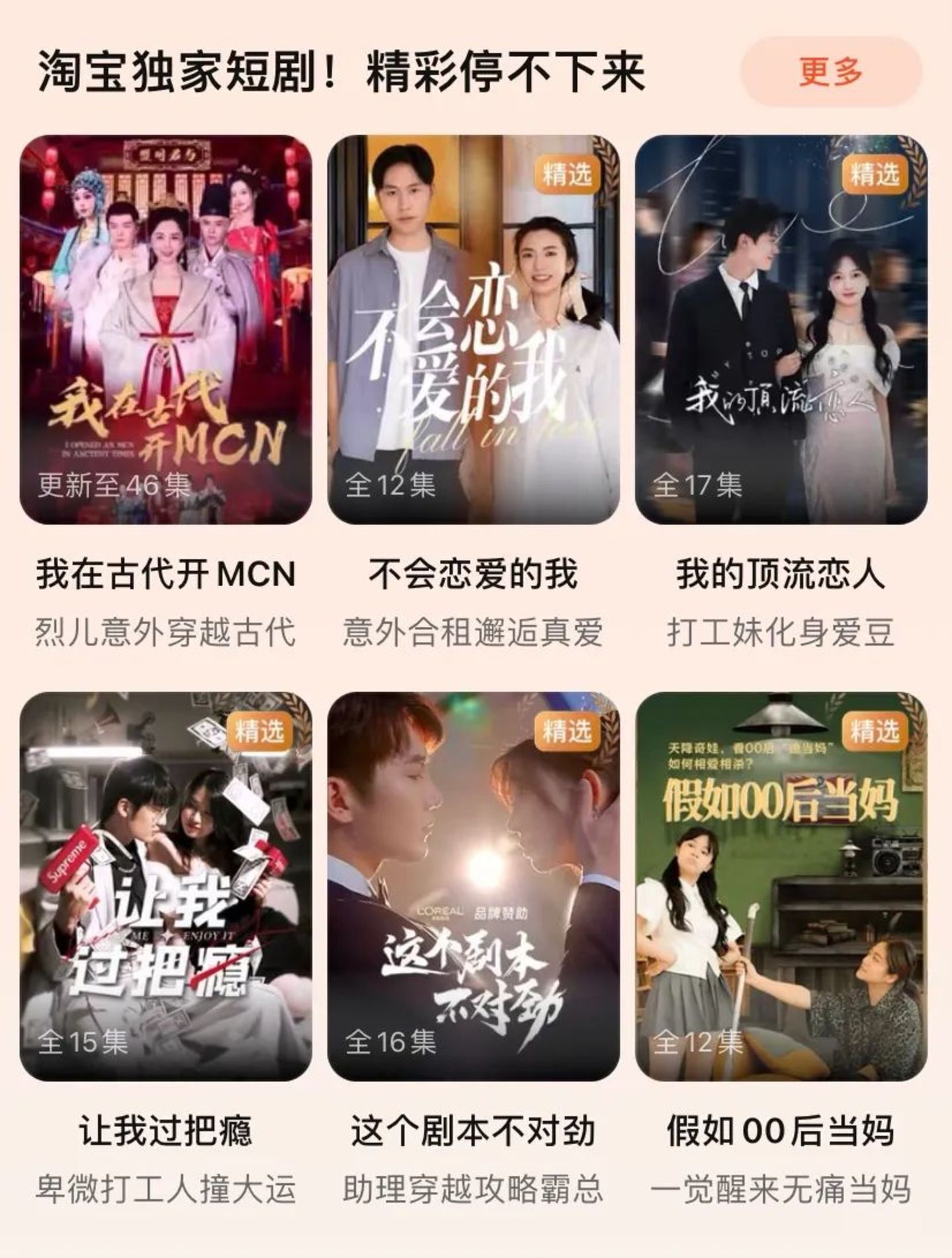Tap the 更多 button for more short dramas
Screen dimensions: 952x1258
point(830,71)
